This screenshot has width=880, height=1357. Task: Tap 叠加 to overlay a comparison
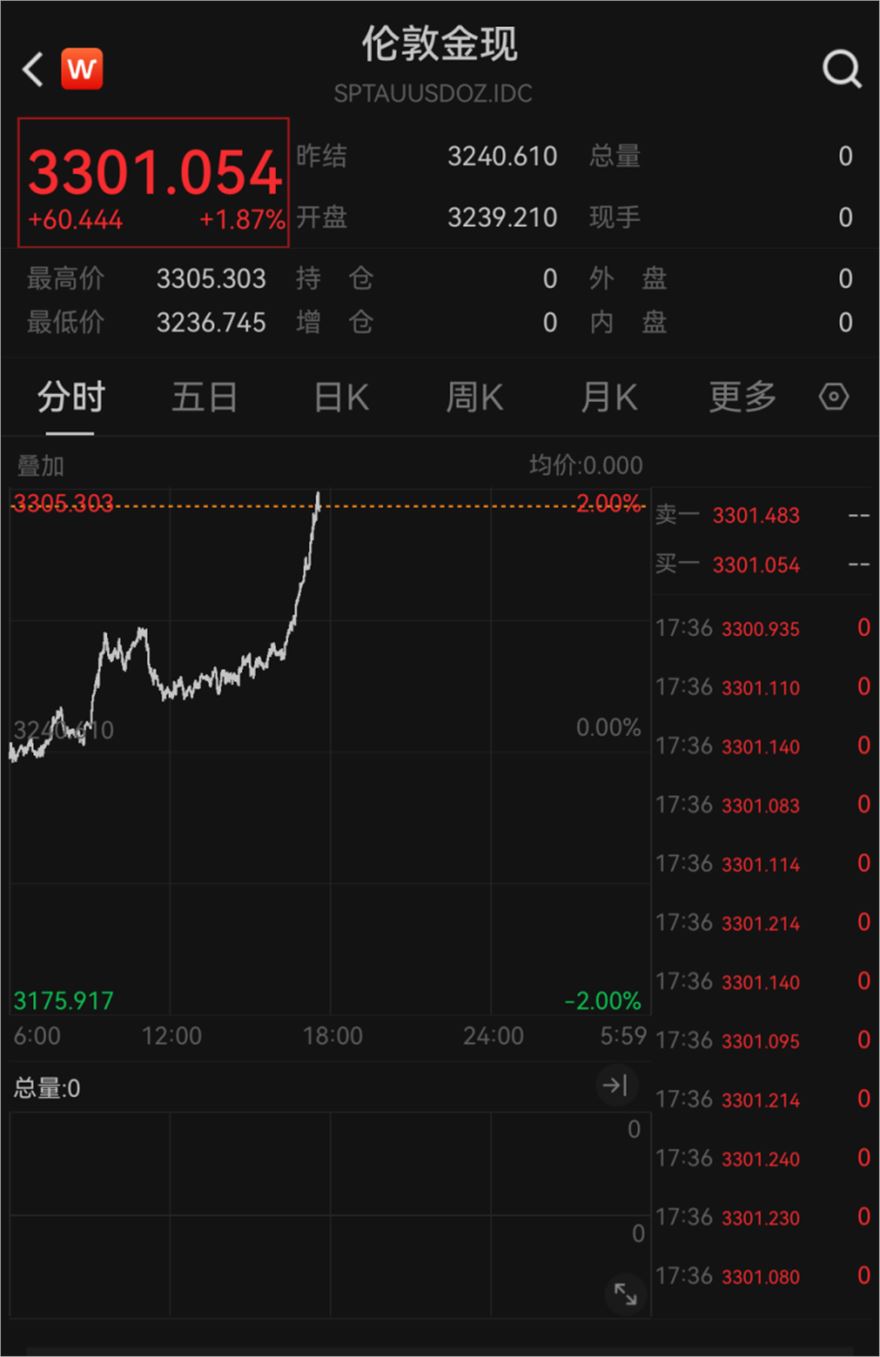pos(40,466)
